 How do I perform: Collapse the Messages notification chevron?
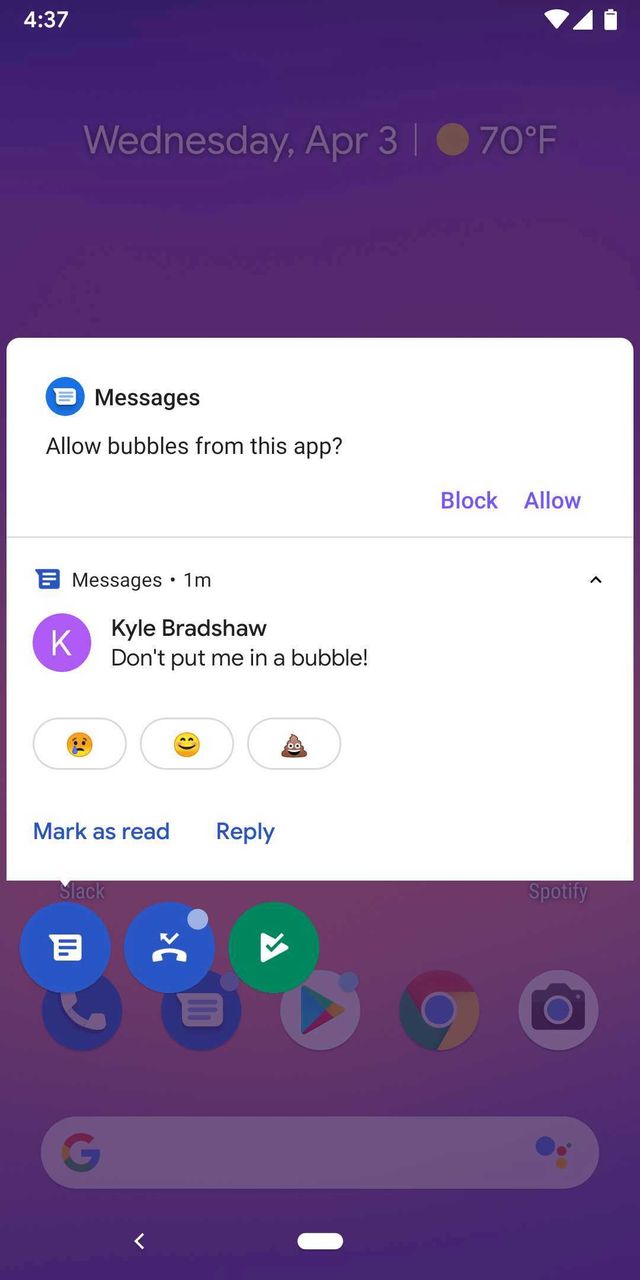596,580
